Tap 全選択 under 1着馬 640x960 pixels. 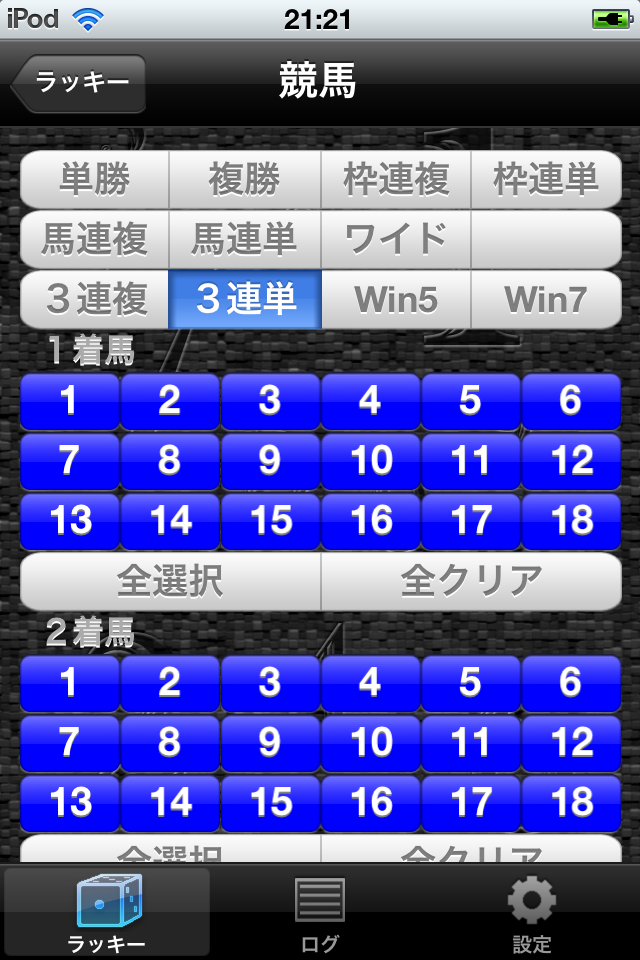[170, 580]
